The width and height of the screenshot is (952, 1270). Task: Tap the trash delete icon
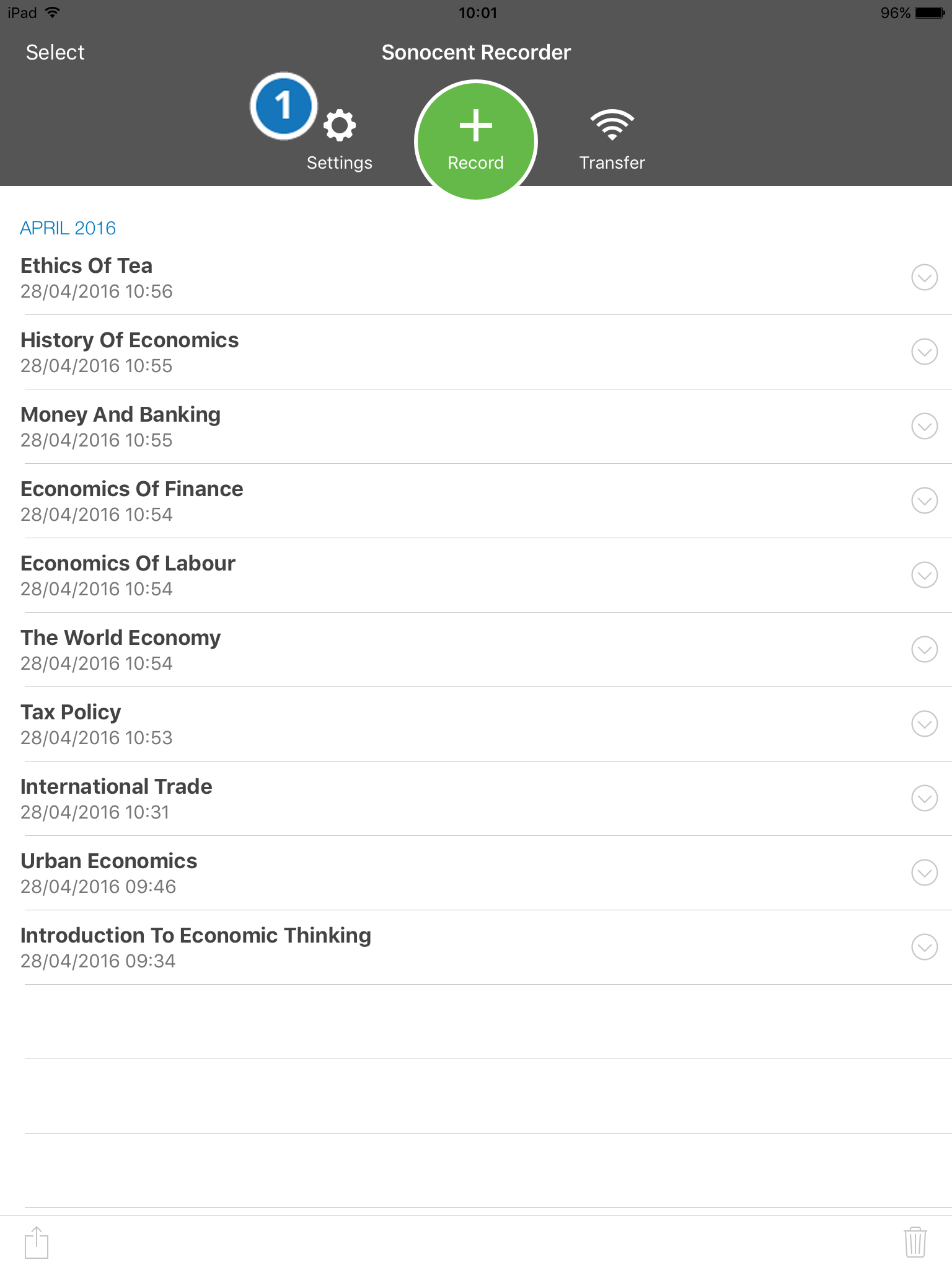point(915,1242)
